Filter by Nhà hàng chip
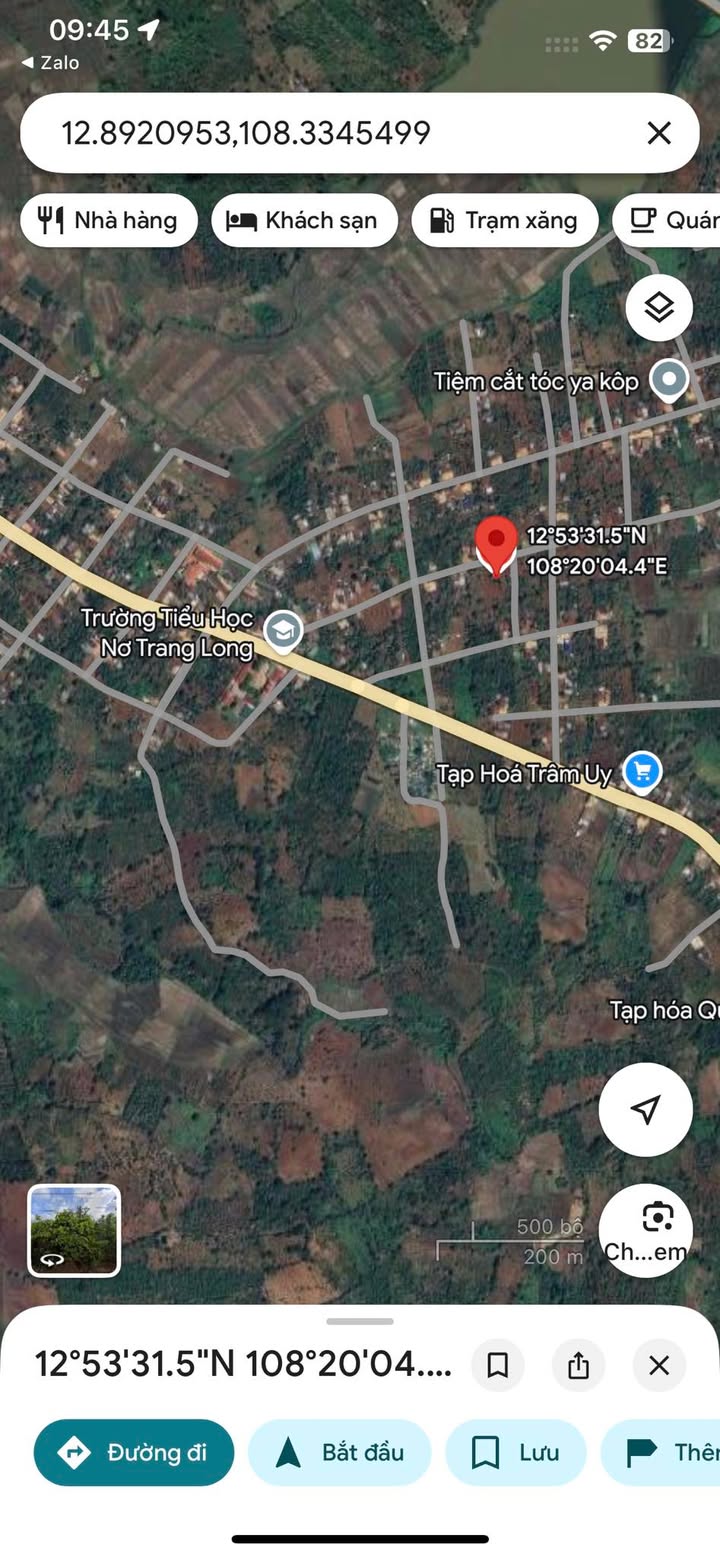The image size is (720, 1557). 107,220
